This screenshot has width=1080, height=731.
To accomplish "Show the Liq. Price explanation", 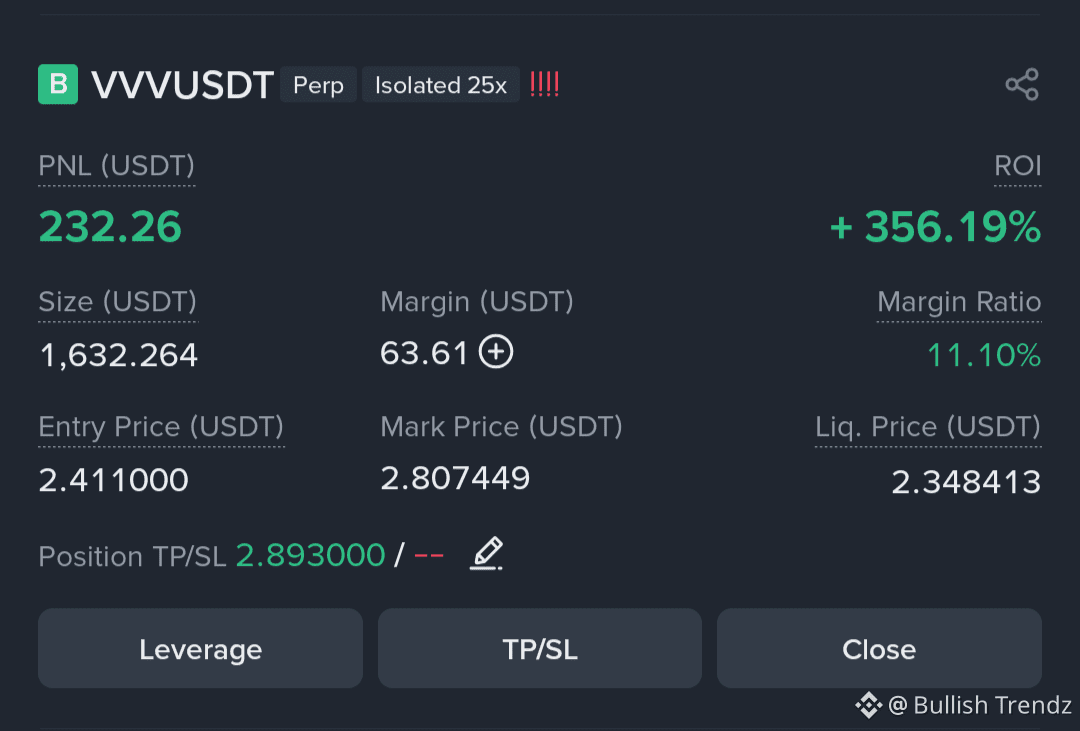I will click(x=927, y=428).
